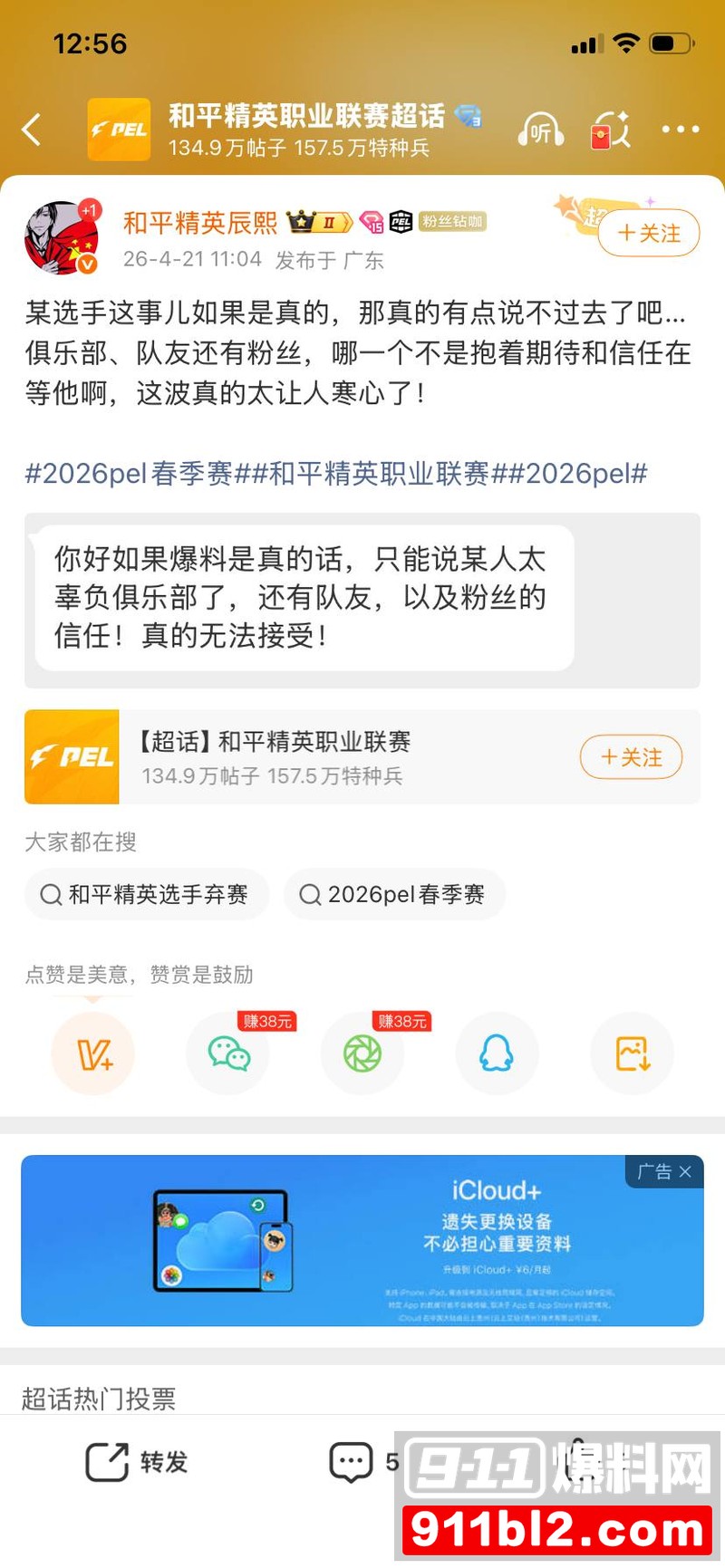Go back using the arrow
This screenshot has height=1568, width=725.
point(33,130)
